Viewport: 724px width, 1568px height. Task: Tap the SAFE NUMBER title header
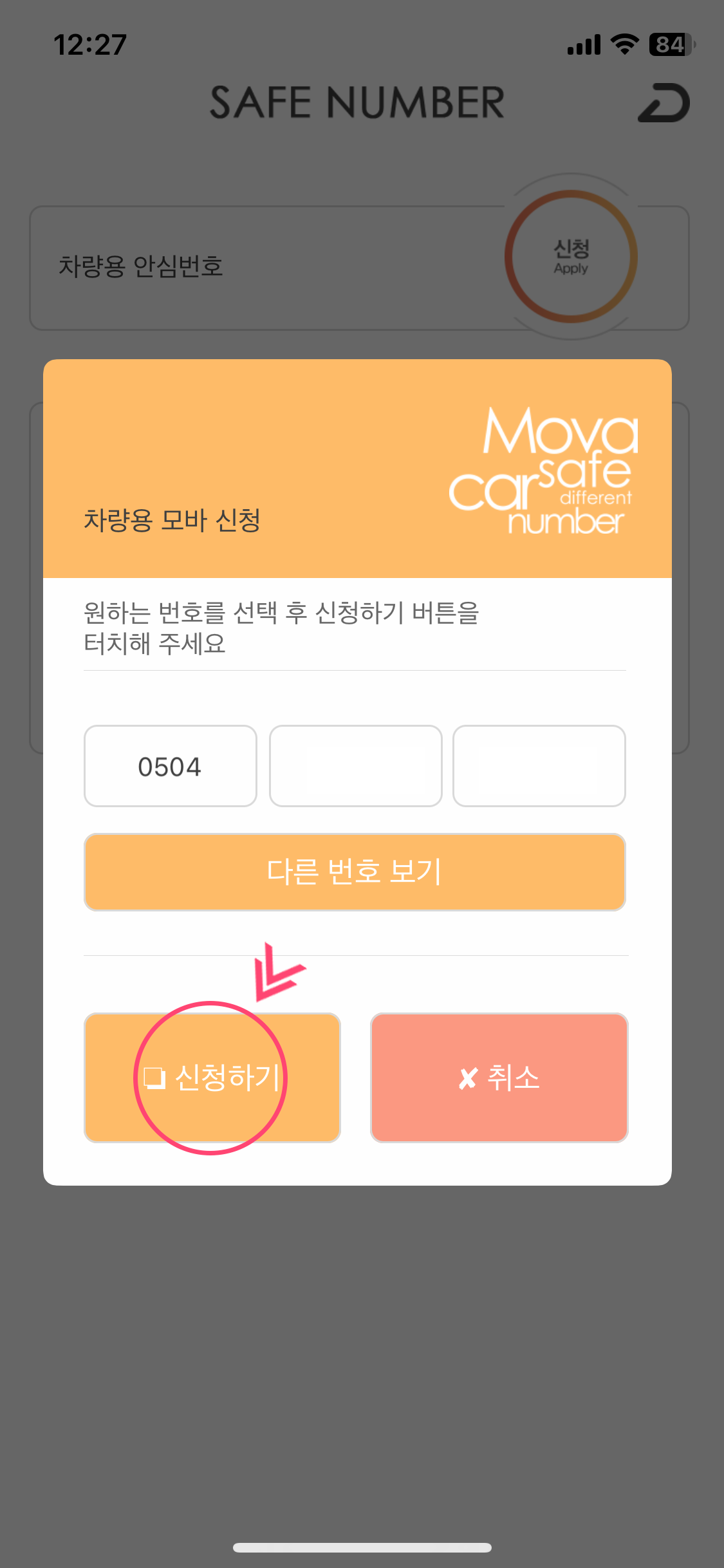(x=355, y=102)
